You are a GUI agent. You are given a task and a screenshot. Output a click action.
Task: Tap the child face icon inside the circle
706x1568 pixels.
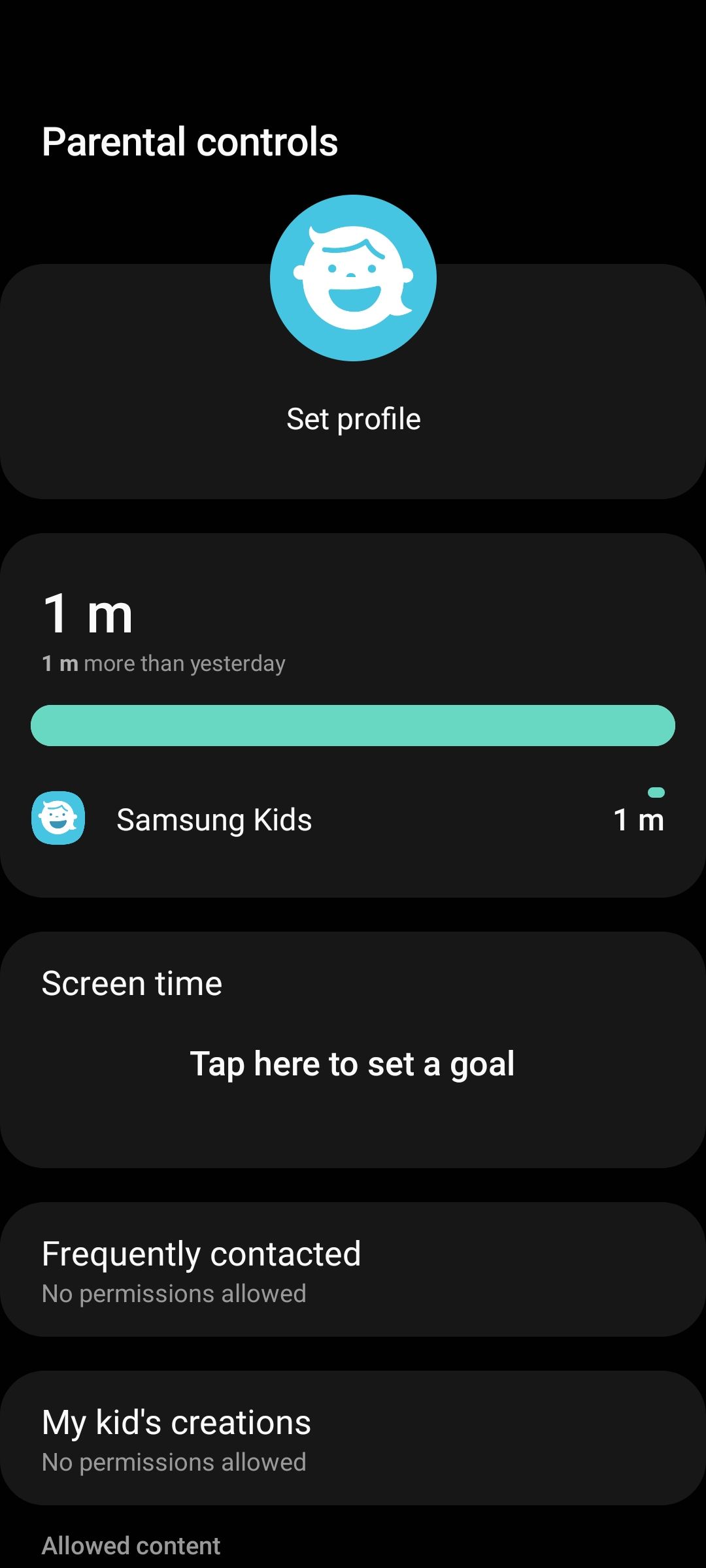tap(353, 278)
